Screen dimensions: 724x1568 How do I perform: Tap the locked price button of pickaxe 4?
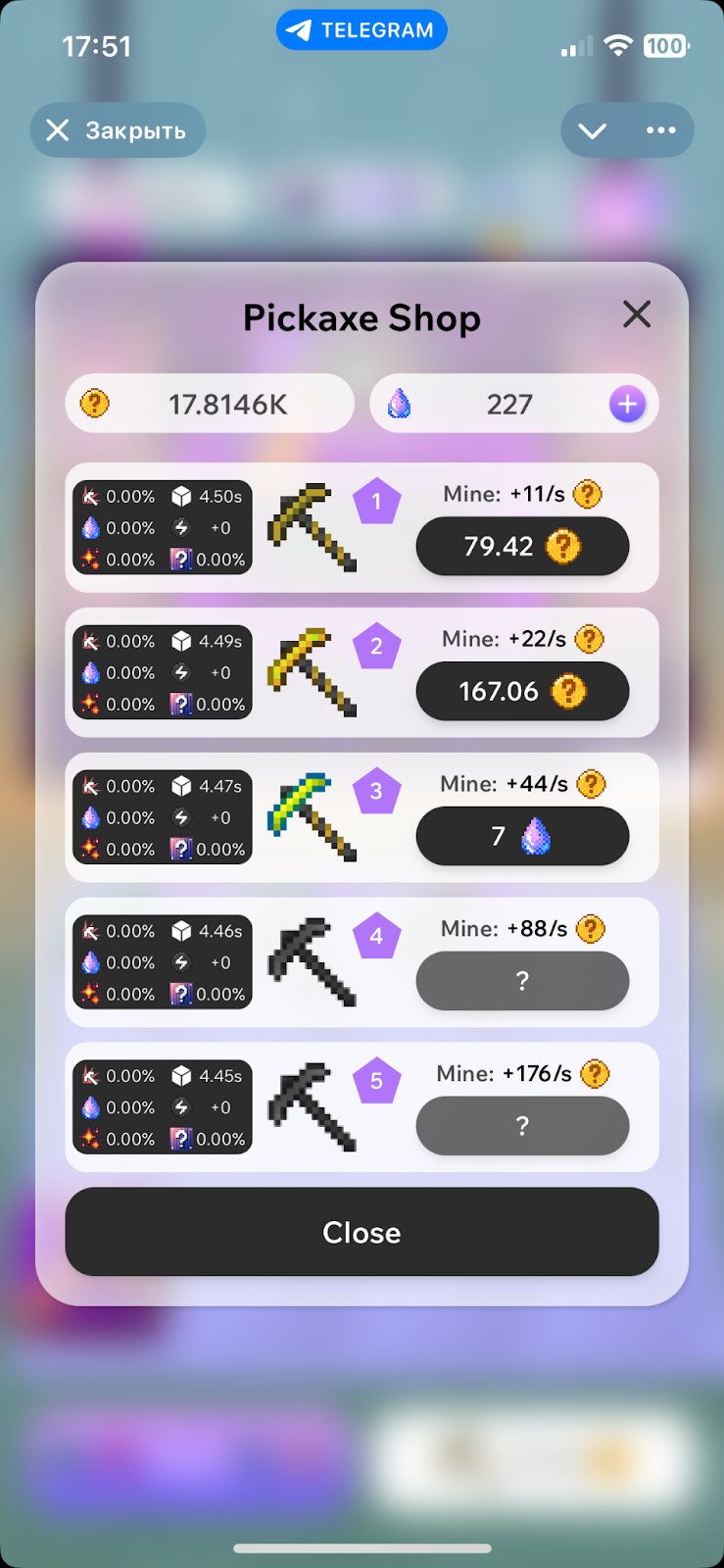[x=522, y=981]
